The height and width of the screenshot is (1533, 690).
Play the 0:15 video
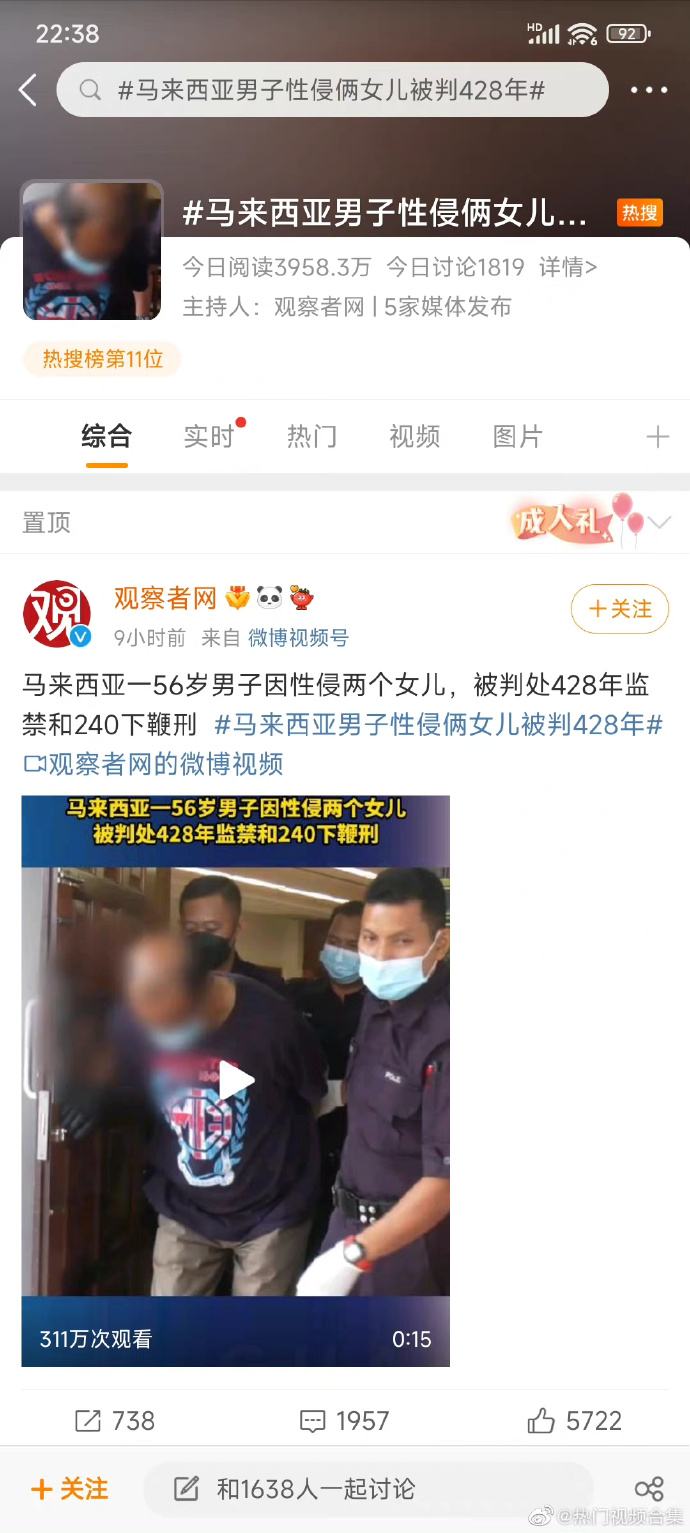(x=236, y=1080)
